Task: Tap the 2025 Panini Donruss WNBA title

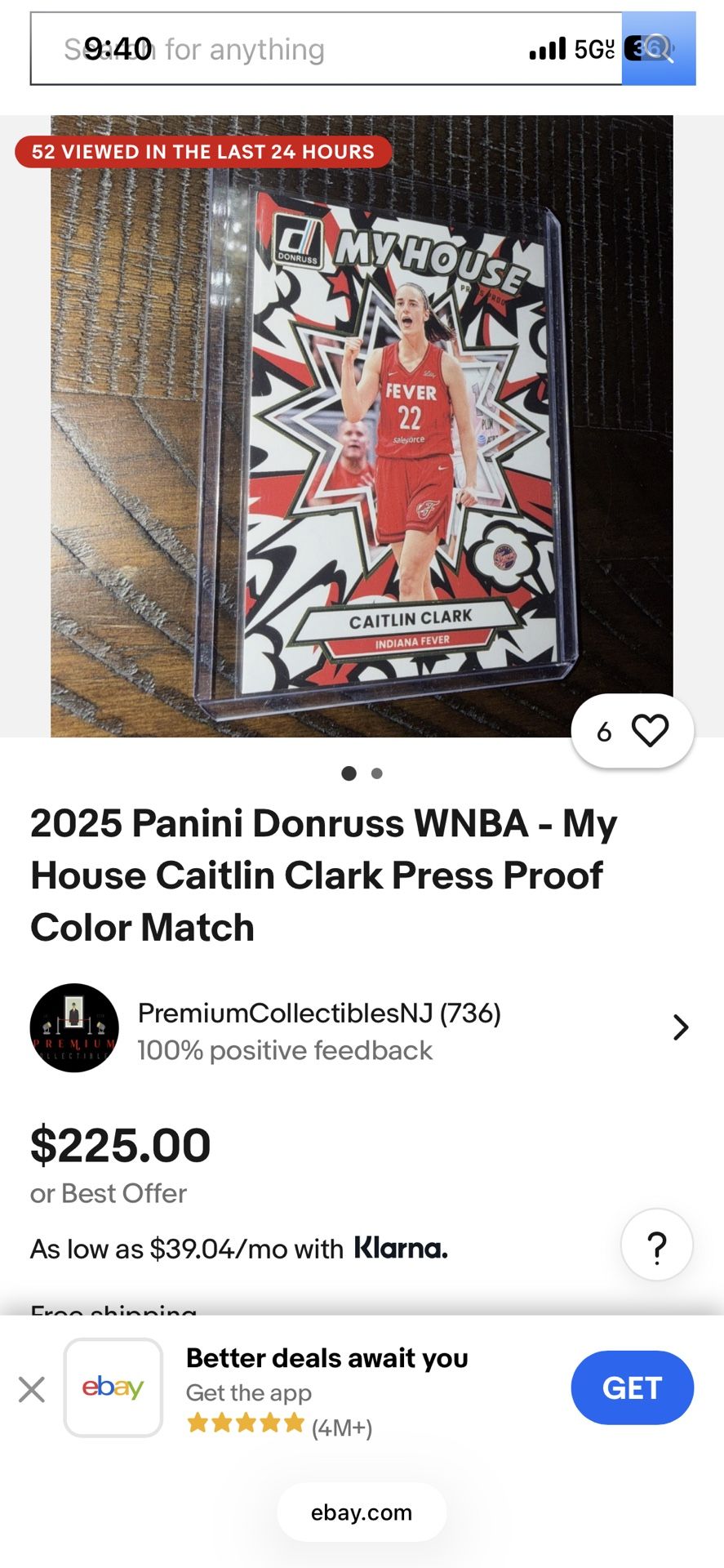Action: click(324, 875)
